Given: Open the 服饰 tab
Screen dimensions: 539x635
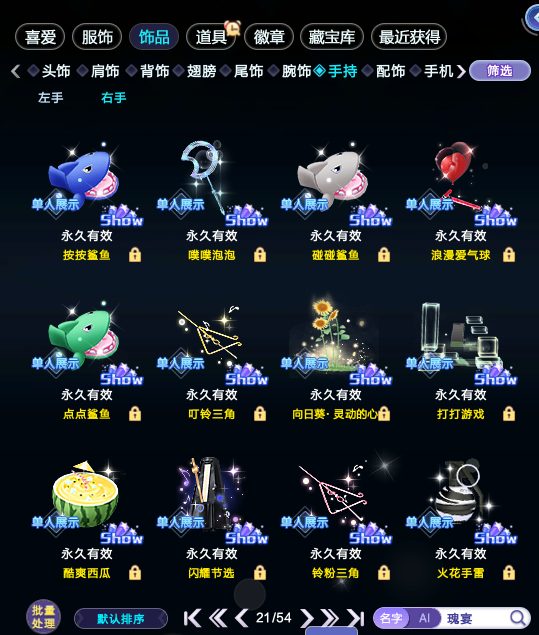Looking at the screenshot, I should [97, 37].
